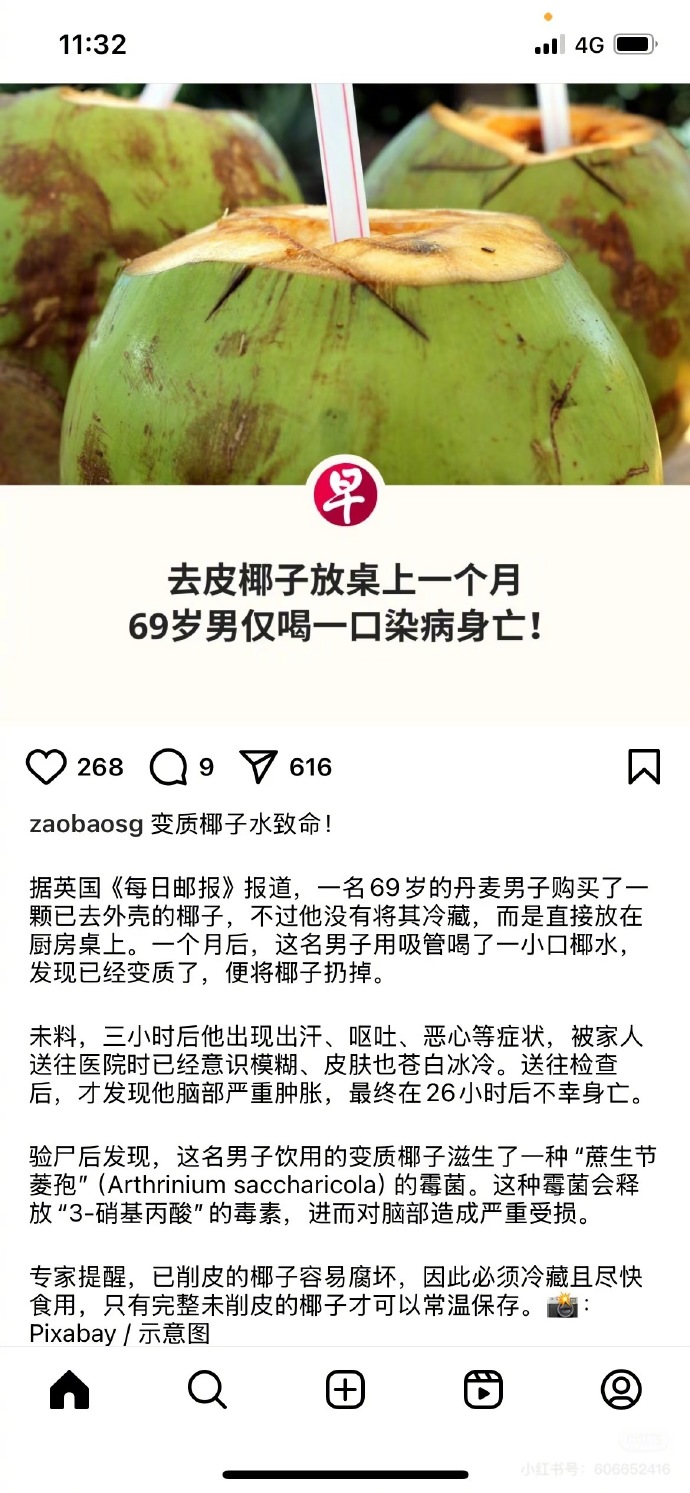Image resolution: width=690 pixels, height=1493 pixels.
Task: Share the post via paper plane icon
Action: tap(258, 767)
